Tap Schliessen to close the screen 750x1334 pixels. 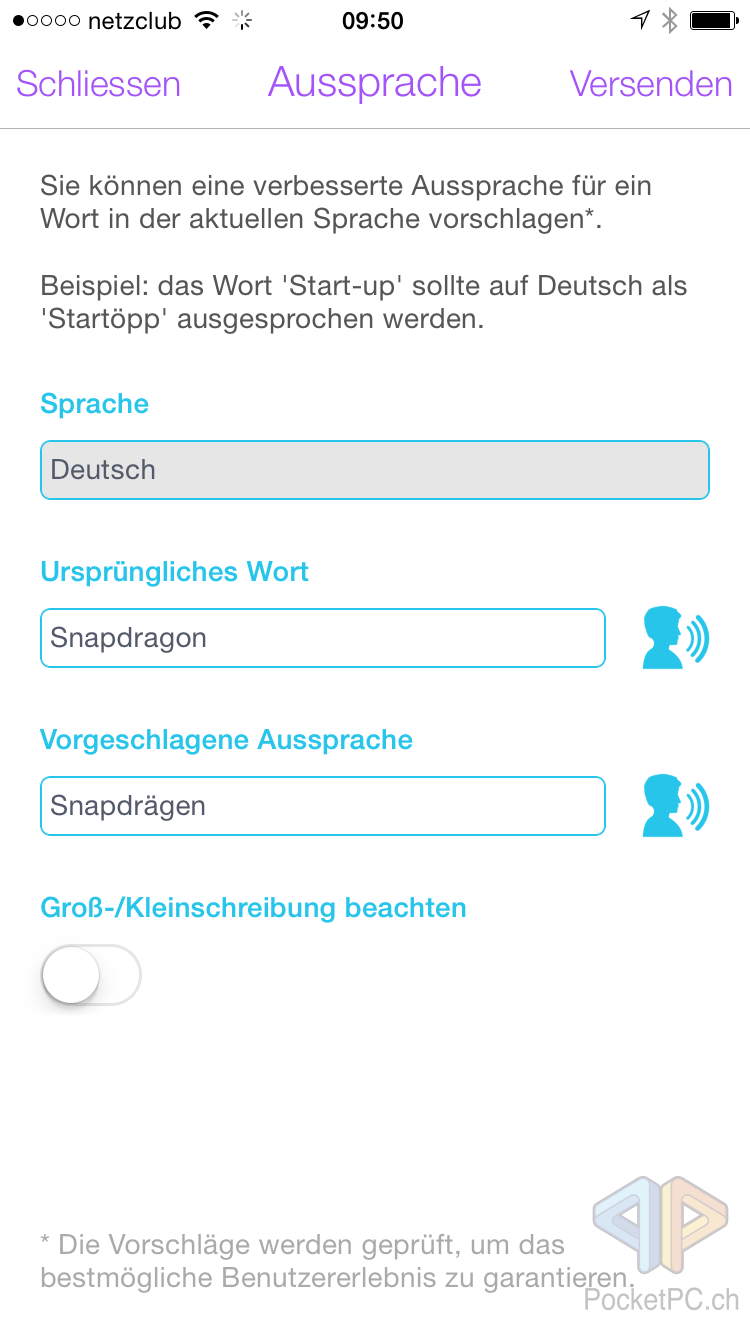pyautogui.click(x=98, y=84)
